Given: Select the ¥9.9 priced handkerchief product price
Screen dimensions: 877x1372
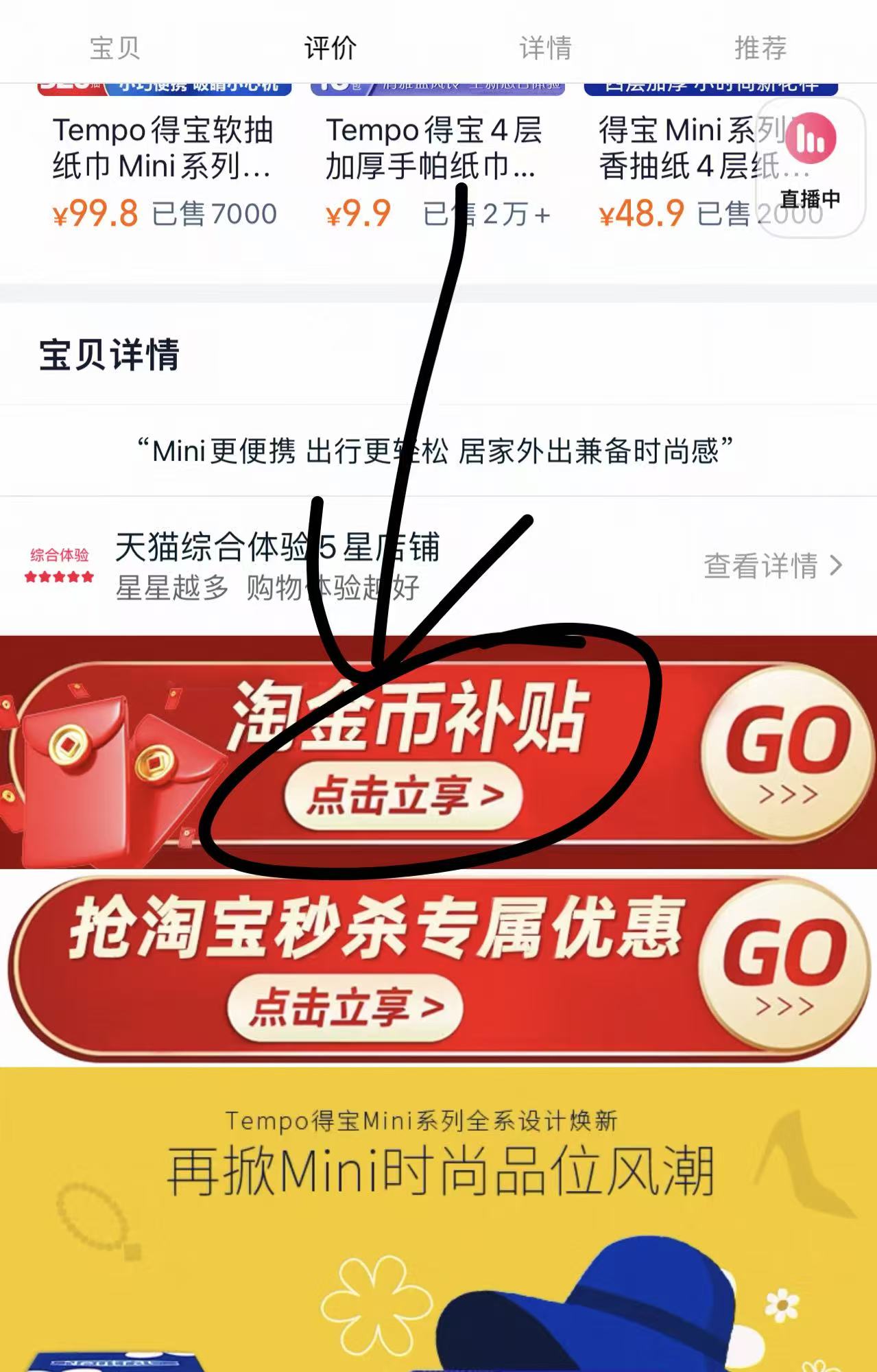Looking at the screenshot, I should pyautogui.click(x=359, y=213).
